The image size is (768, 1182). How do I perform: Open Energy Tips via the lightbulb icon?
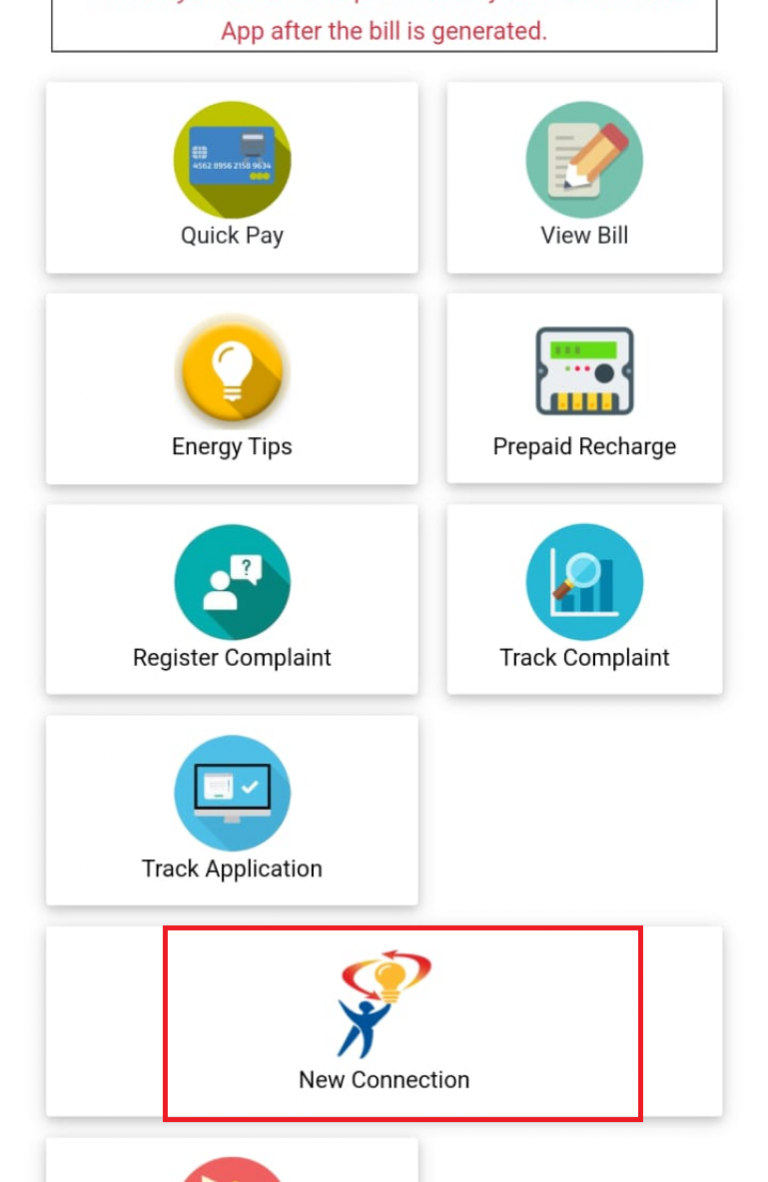[x=232, y=370]
